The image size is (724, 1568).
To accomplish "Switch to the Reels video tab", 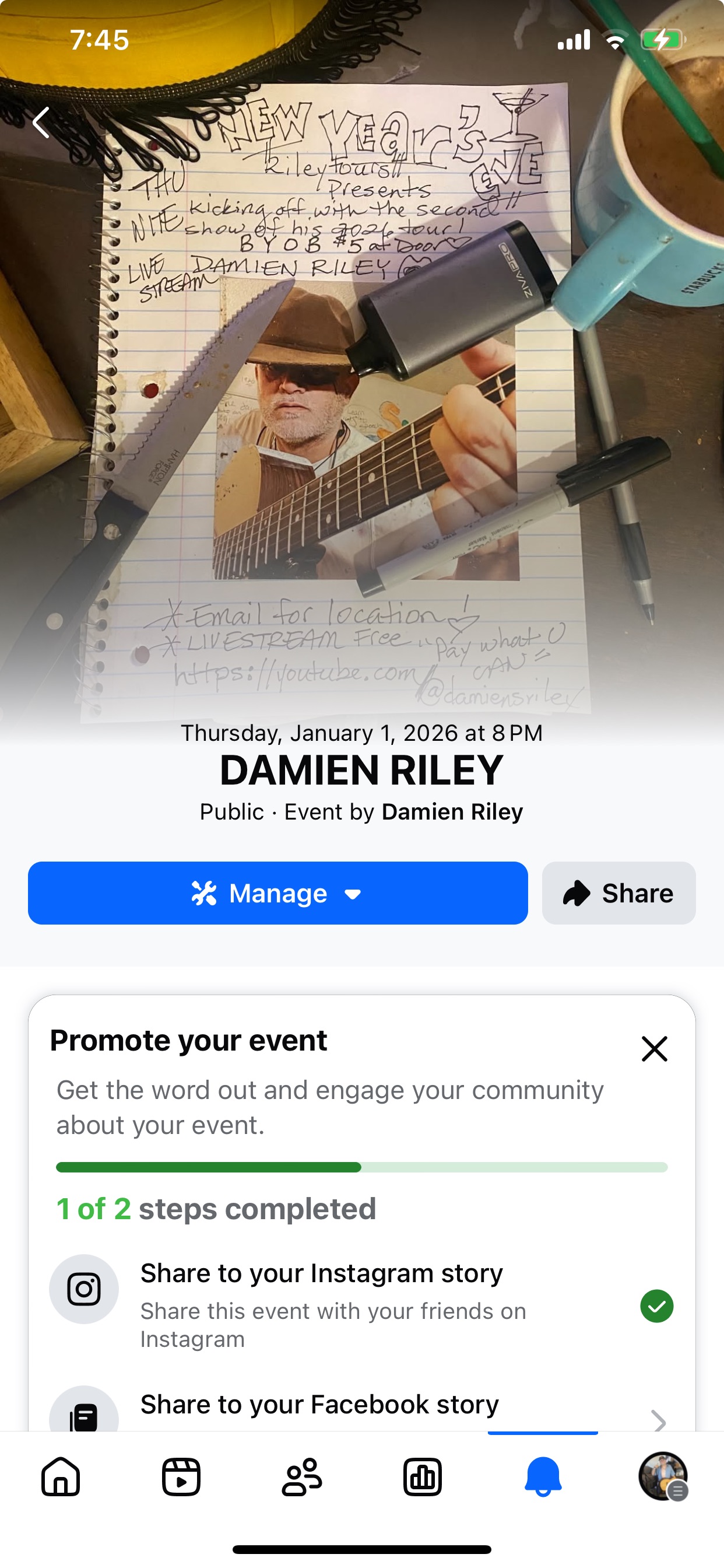I will [181, 1476].
